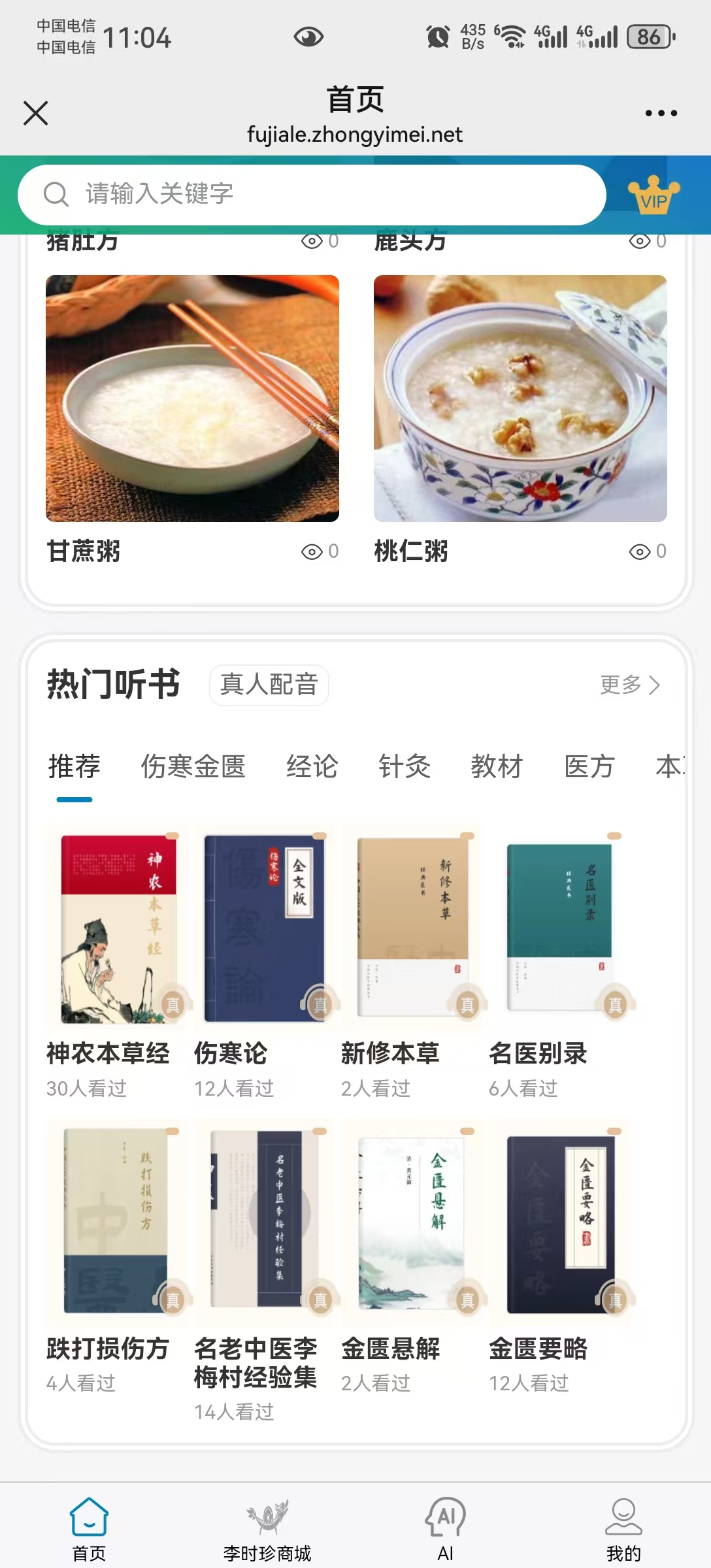
Task: Tap the keyword search box
Action: click(312, 194)
